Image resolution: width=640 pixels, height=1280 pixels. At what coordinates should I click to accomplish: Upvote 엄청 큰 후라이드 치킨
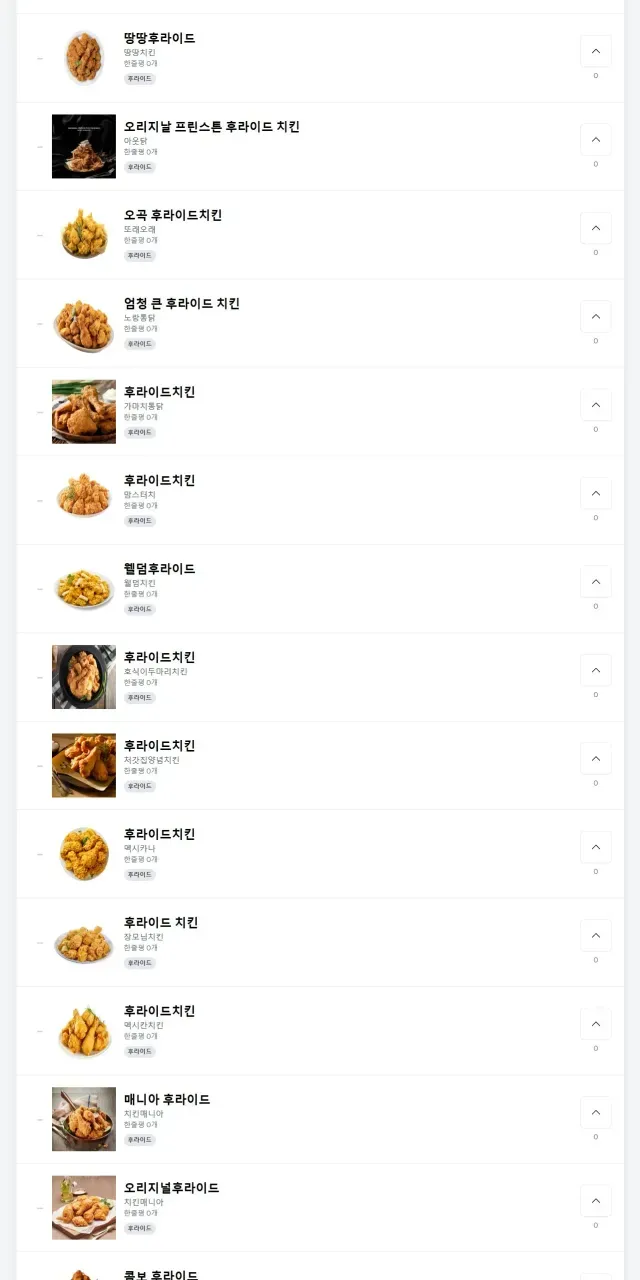click(x=595, y=317)
